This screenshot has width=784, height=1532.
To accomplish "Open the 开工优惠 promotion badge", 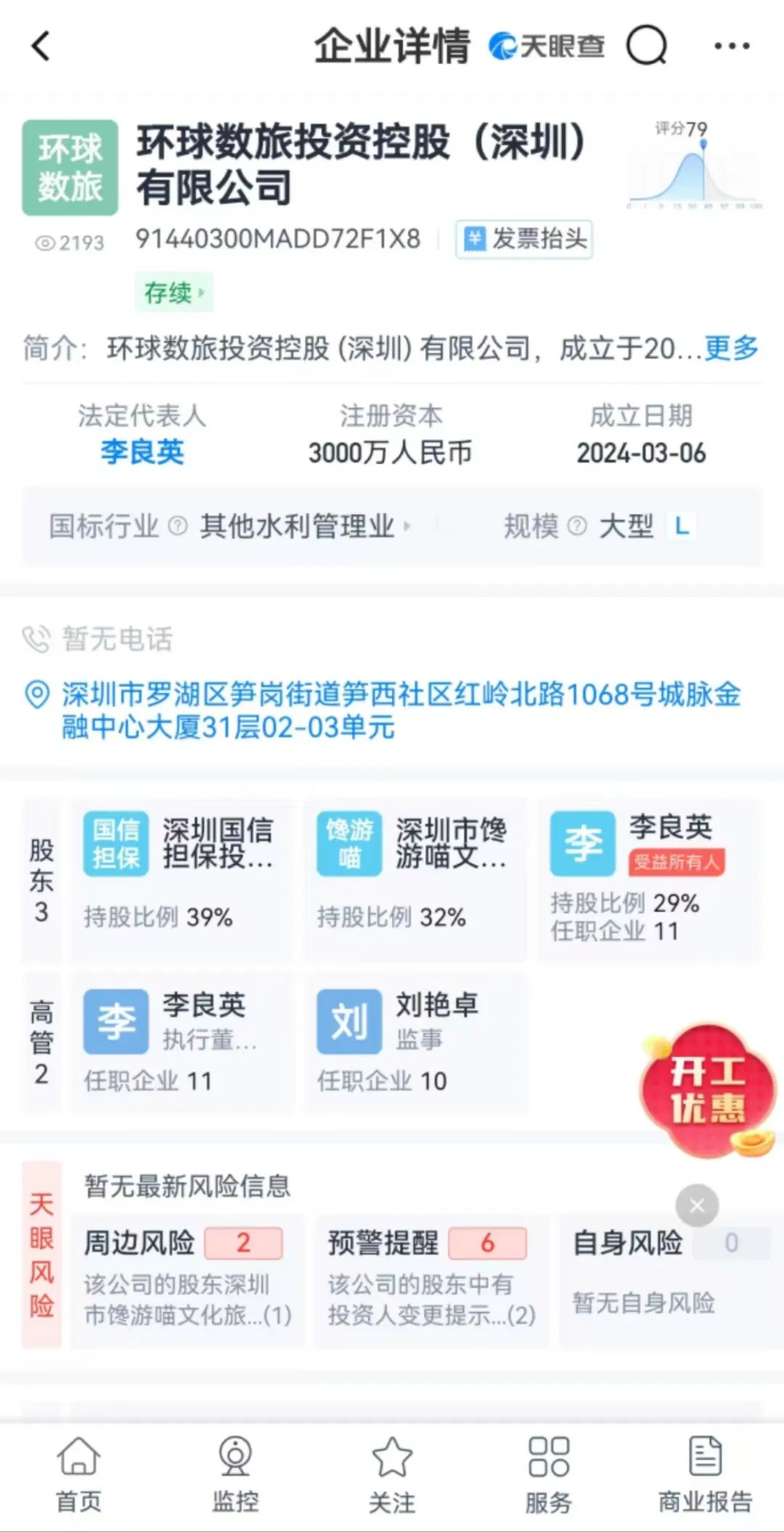I will pos(706,1089).
